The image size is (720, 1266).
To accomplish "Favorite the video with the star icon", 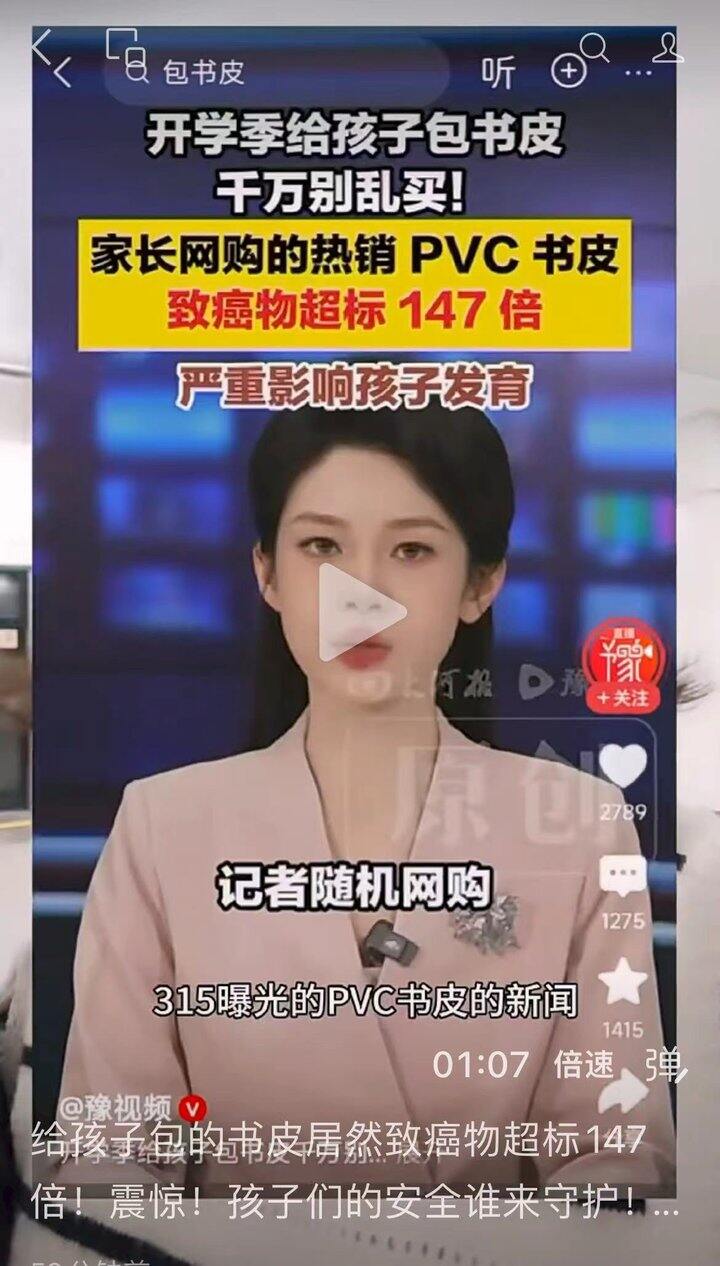I will point(623,981).
